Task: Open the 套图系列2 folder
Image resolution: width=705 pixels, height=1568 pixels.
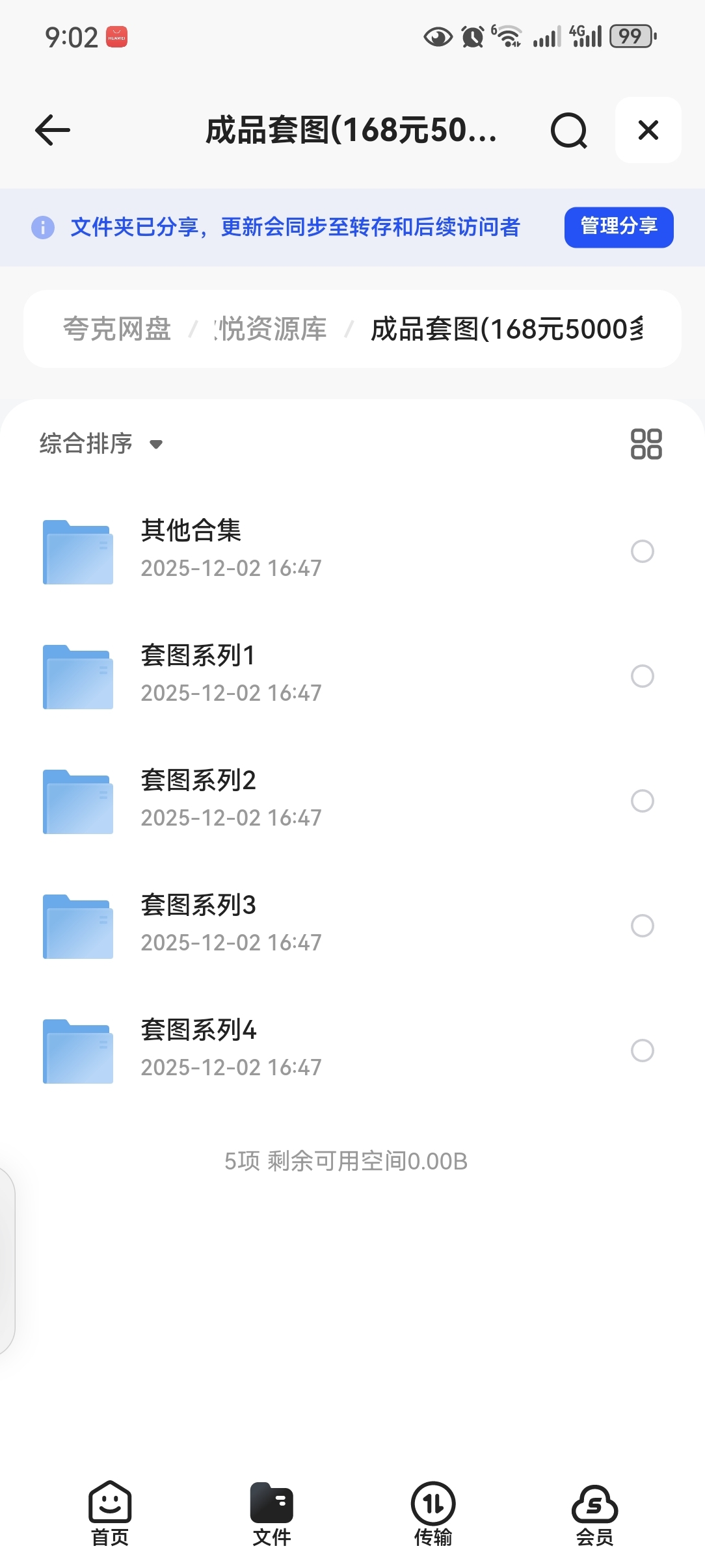Action: coord(198,781)
